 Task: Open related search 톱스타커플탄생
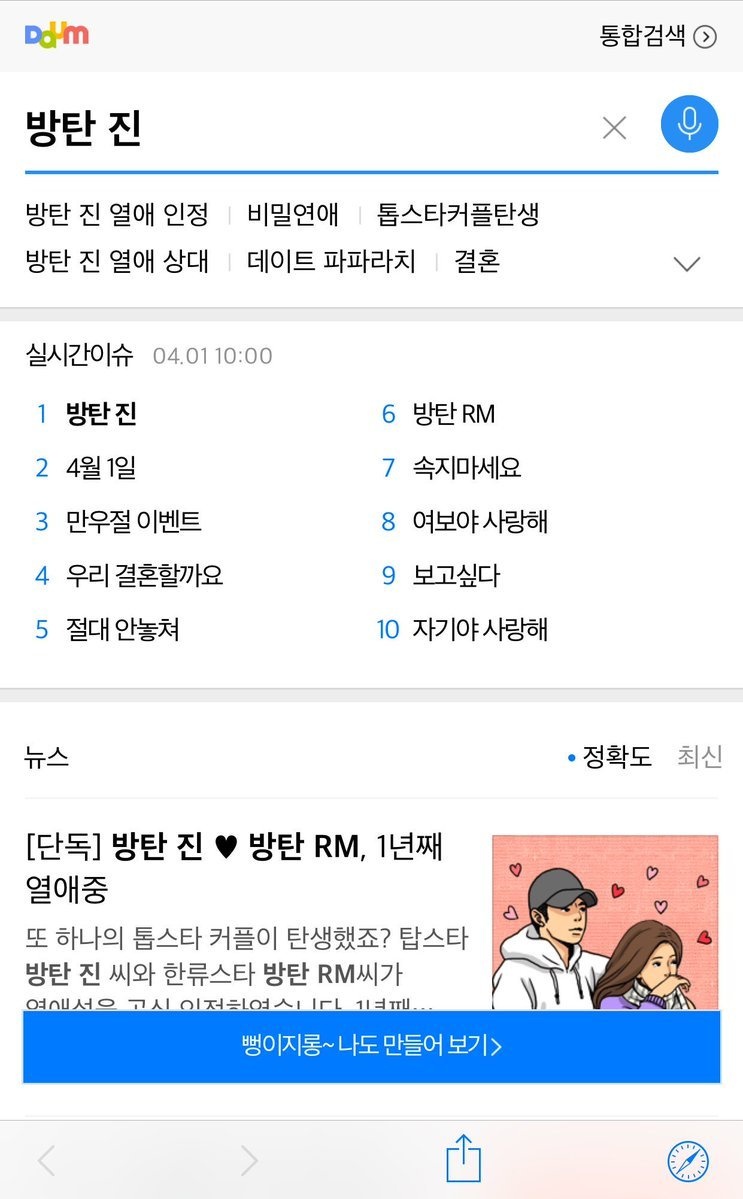458,214
